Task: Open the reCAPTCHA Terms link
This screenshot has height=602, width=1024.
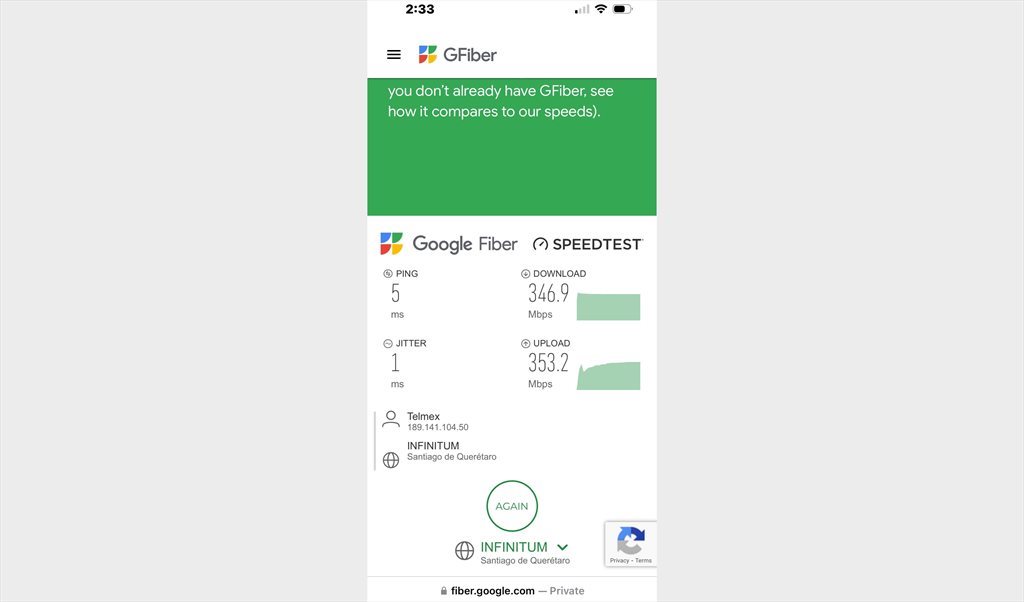Action: 643,561
